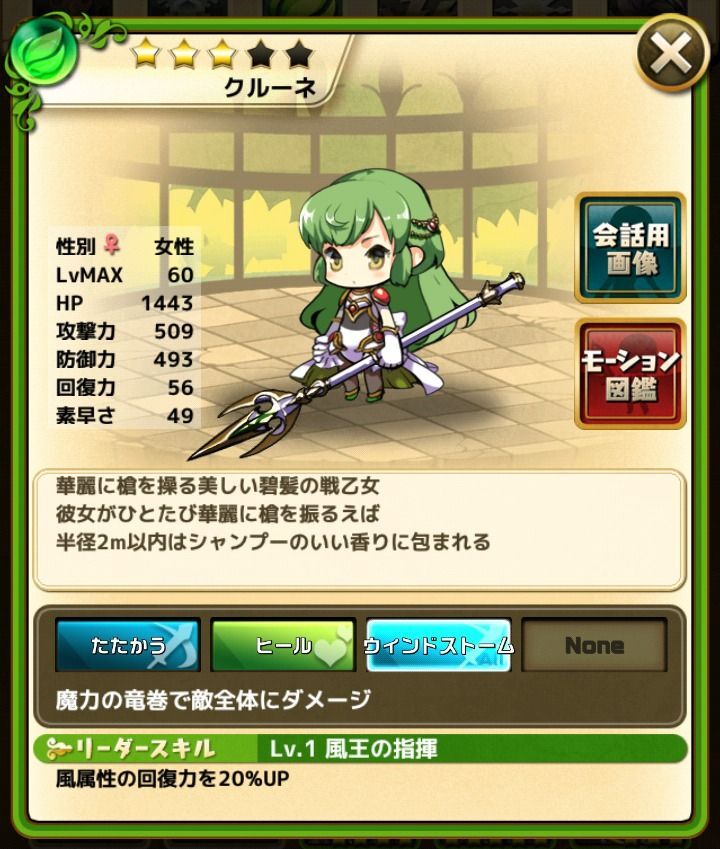Open the 会話用画像 conversation image
Image resolution: width=720 pixels, height=849 pixels.
click(630, 247)
